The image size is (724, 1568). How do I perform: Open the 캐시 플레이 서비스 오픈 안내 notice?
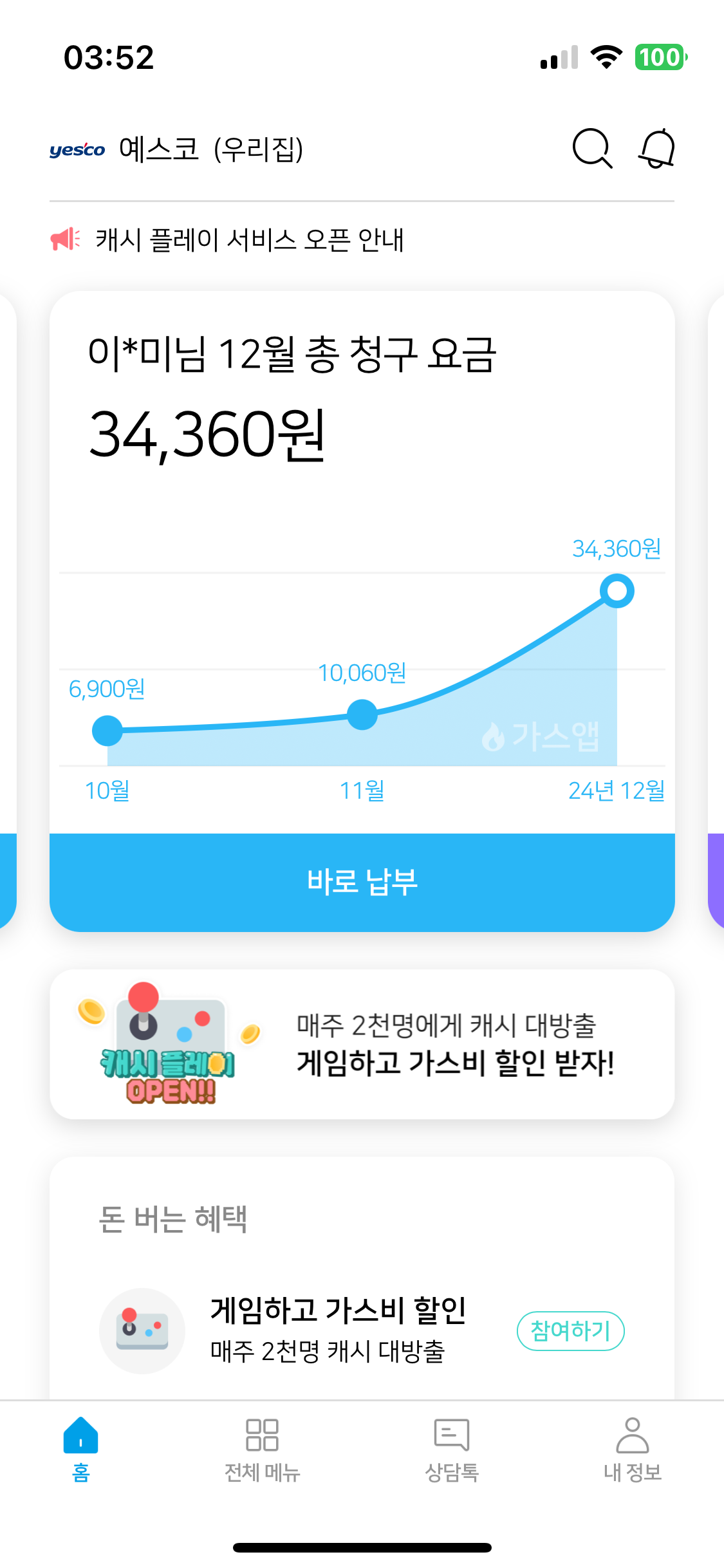pyautogui.click(x=249, y=239)
